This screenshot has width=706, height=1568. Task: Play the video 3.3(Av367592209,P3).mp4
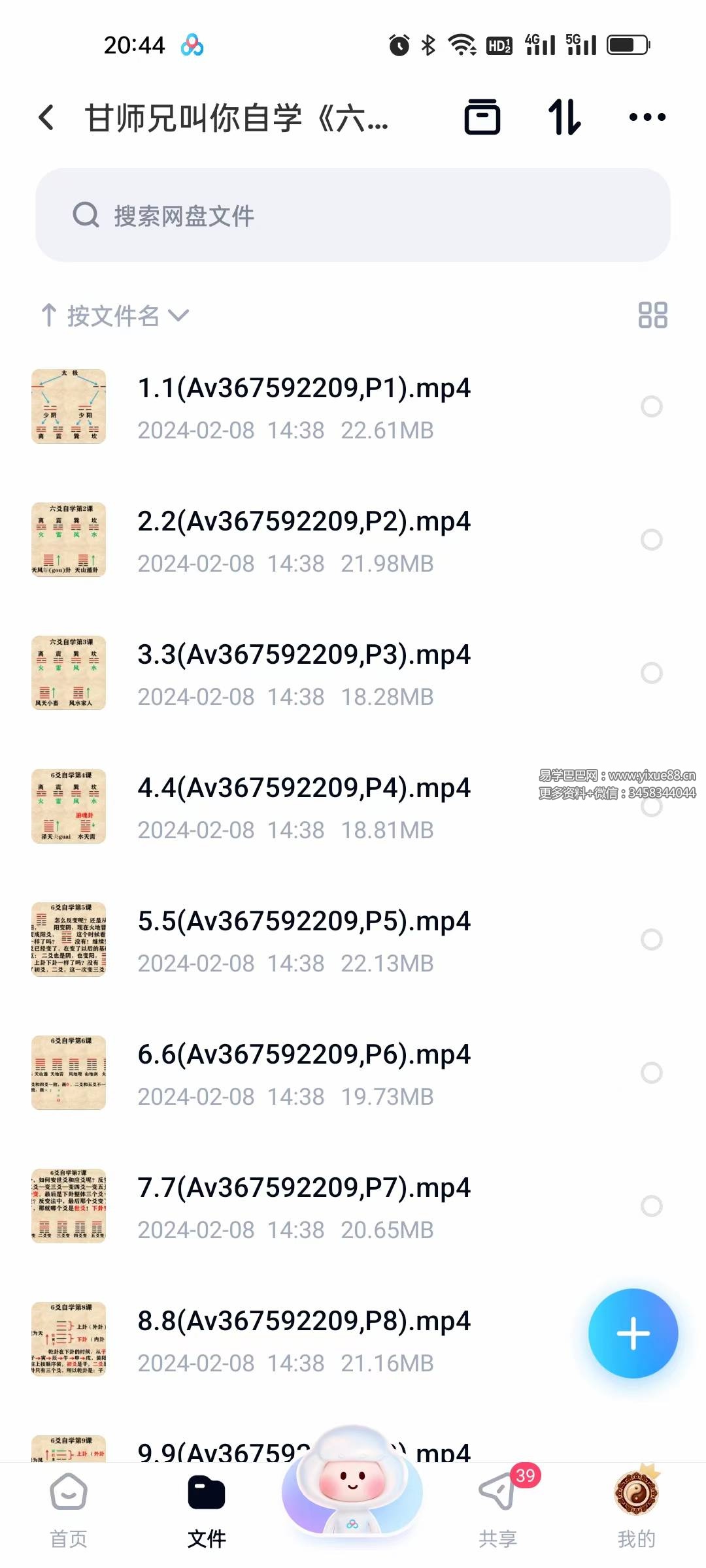point(304,673)
